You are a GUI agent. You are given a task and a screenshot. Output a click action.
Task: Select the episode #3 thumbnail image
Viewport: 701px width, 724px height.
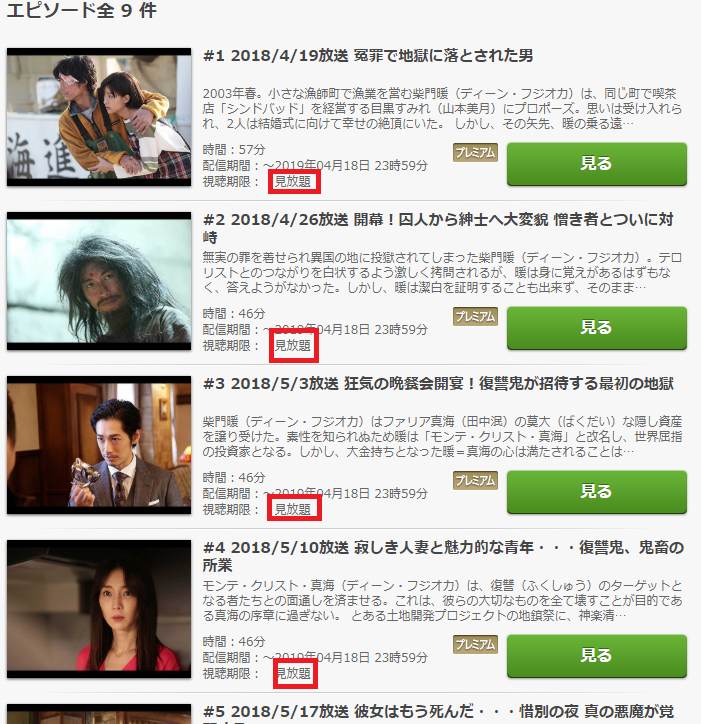click(x=99, y=445)
